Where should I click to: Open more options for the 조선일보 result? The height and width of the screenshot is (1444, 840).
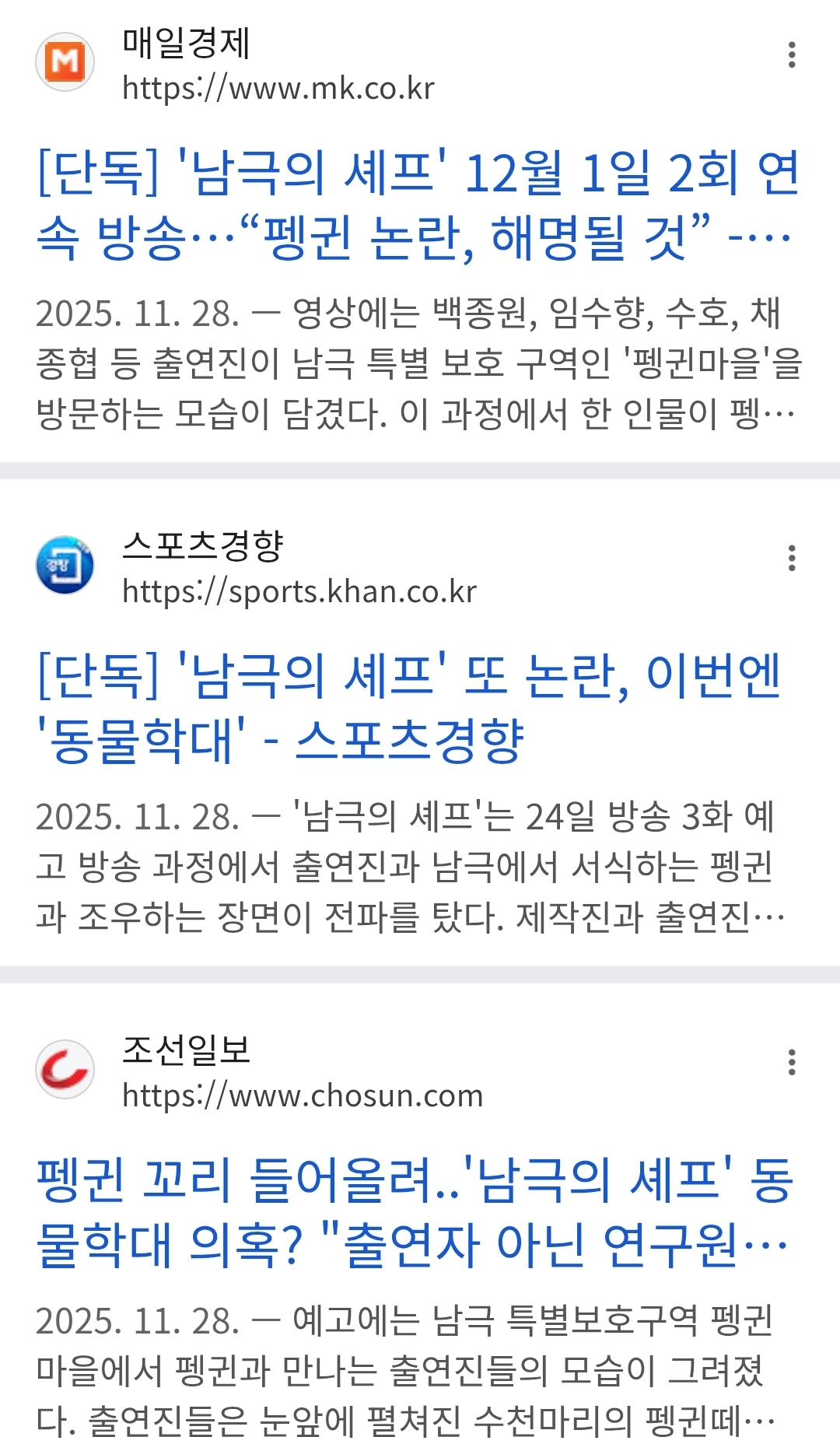click(791, 1062)
